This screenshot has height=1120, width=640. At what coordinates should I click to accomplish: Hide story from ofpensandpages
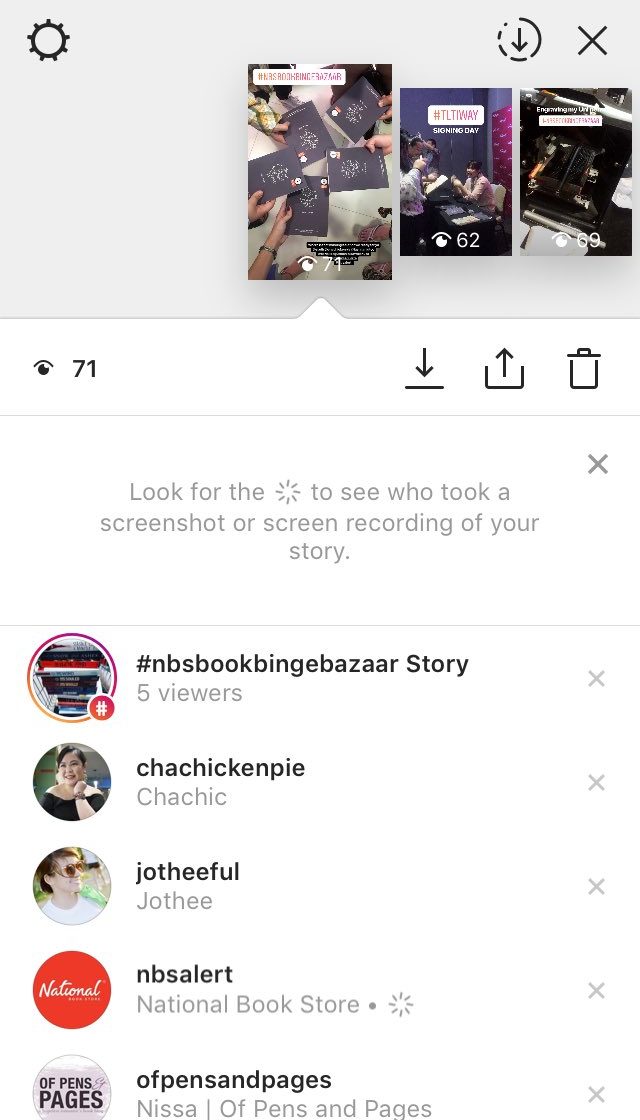(597, 1095)
